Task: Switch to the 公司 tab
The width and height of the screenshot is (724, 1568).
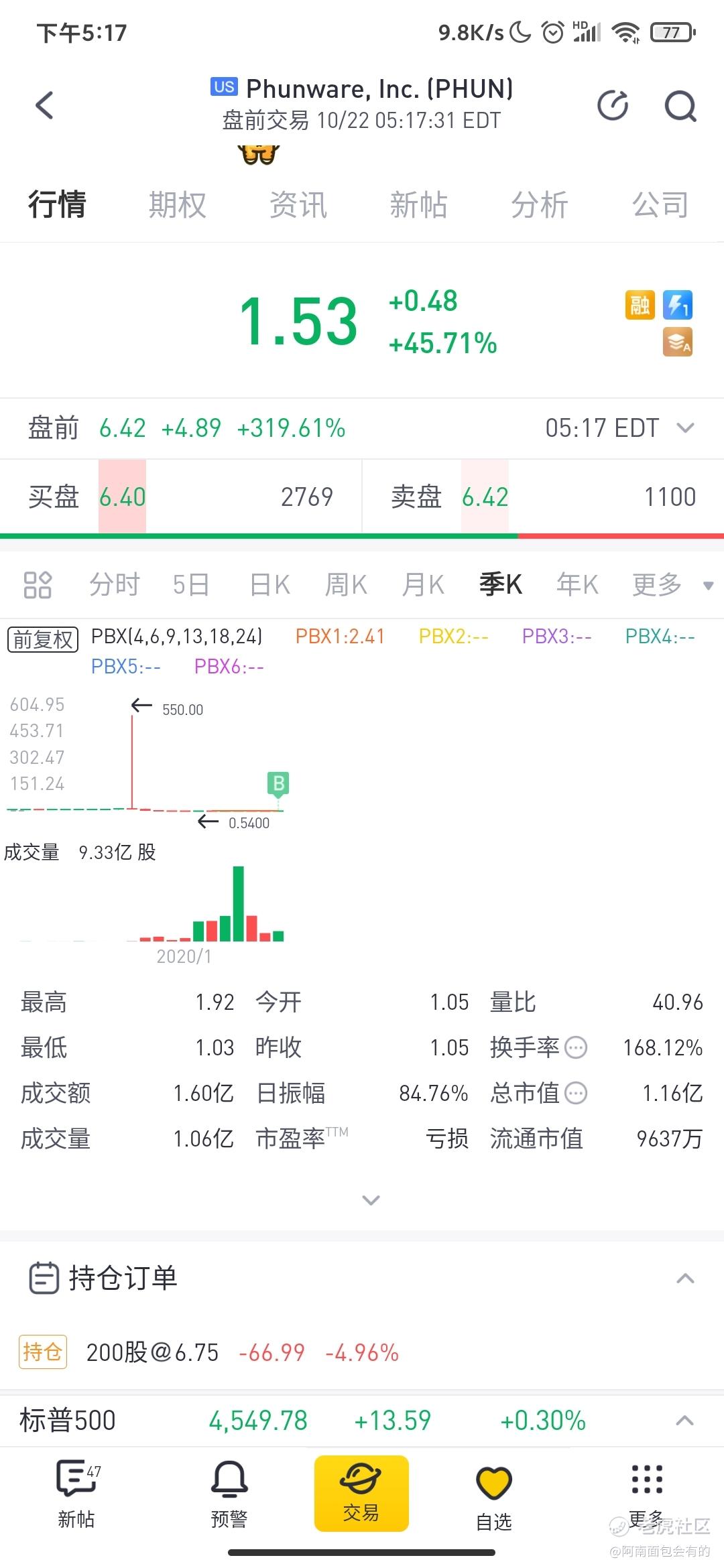Action: pos(661,204)
